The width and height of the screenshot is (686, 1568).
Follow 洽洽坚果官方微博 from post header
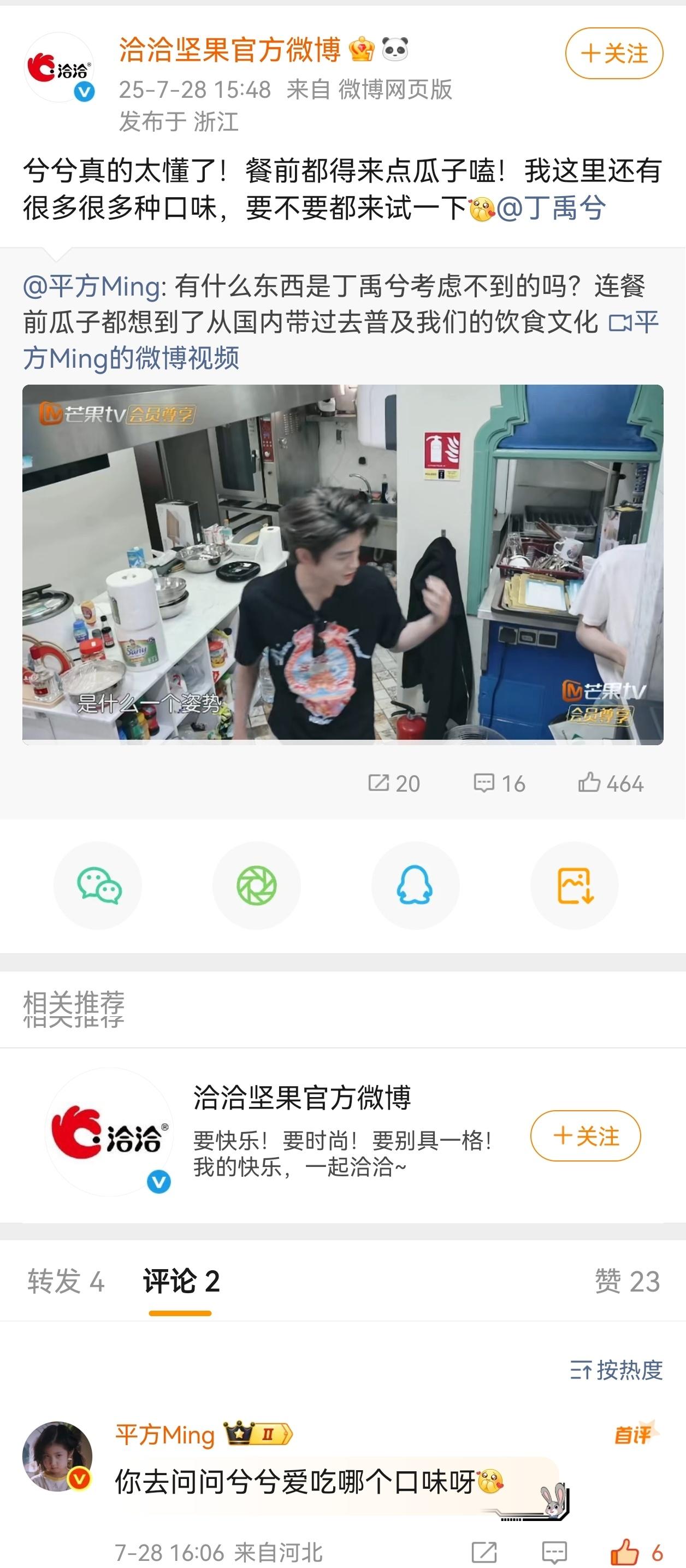(613, 54)
